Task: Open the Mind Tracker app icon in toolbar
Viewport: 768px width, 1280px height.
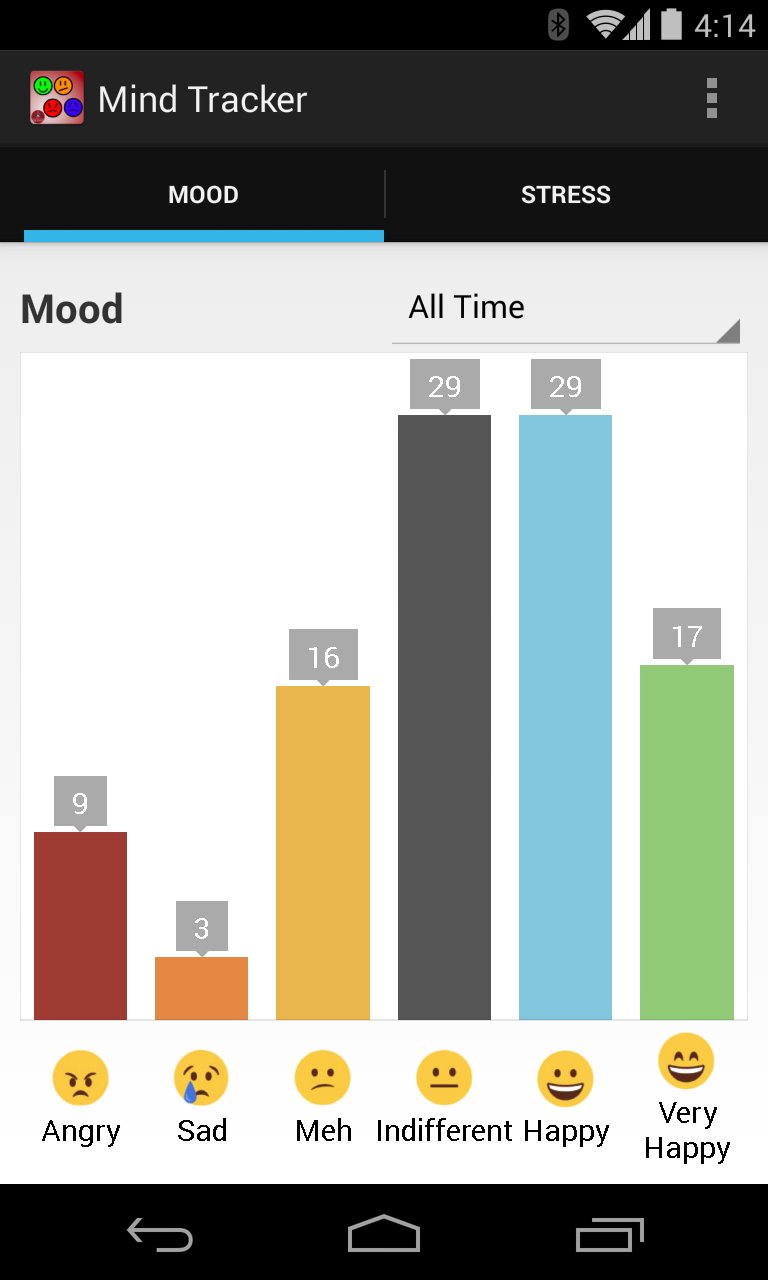Action: pyautogui.click(x=55, y=97)
